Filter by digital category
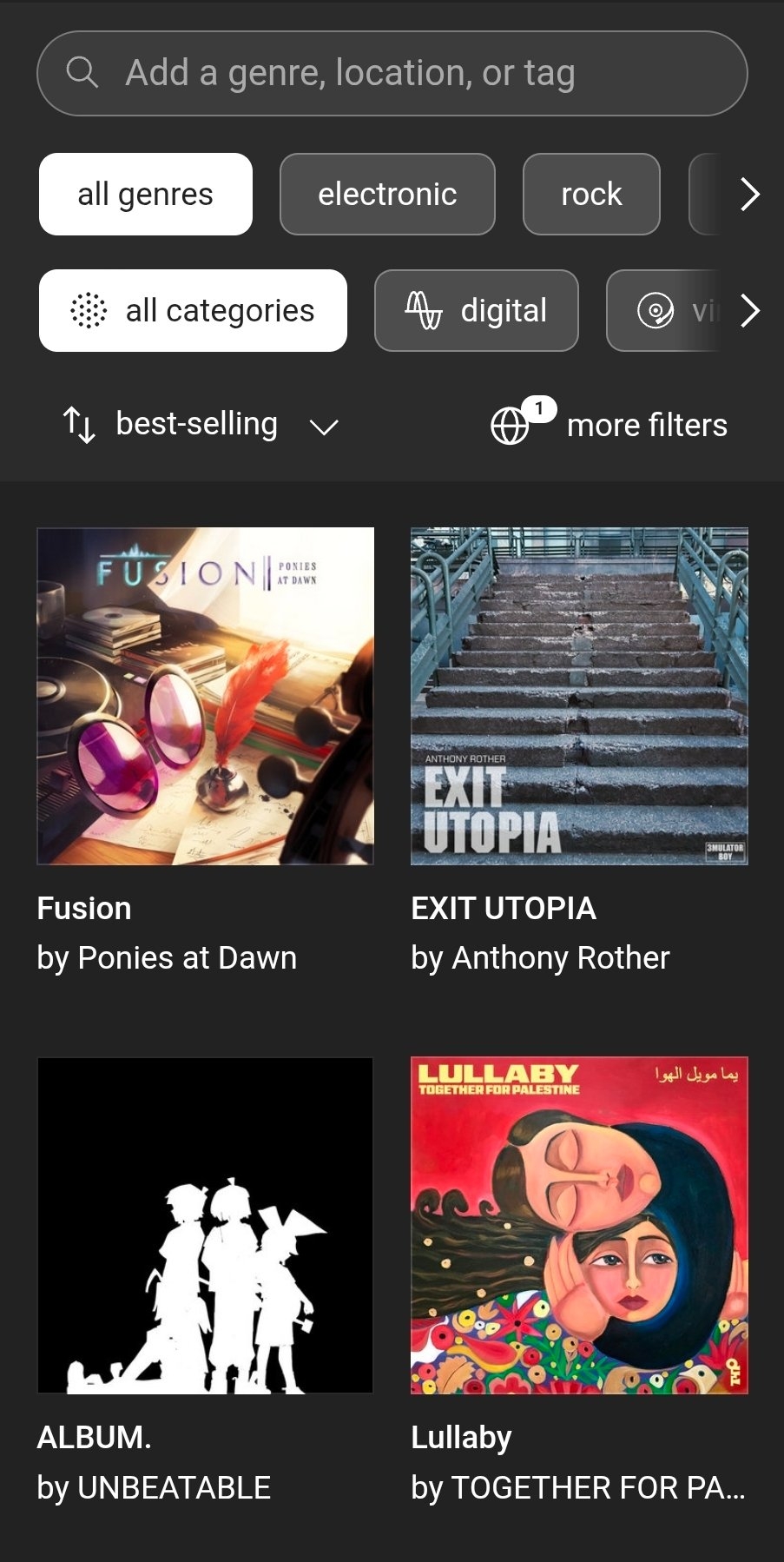The image size is (784, 1562). (x=476, y=311)
